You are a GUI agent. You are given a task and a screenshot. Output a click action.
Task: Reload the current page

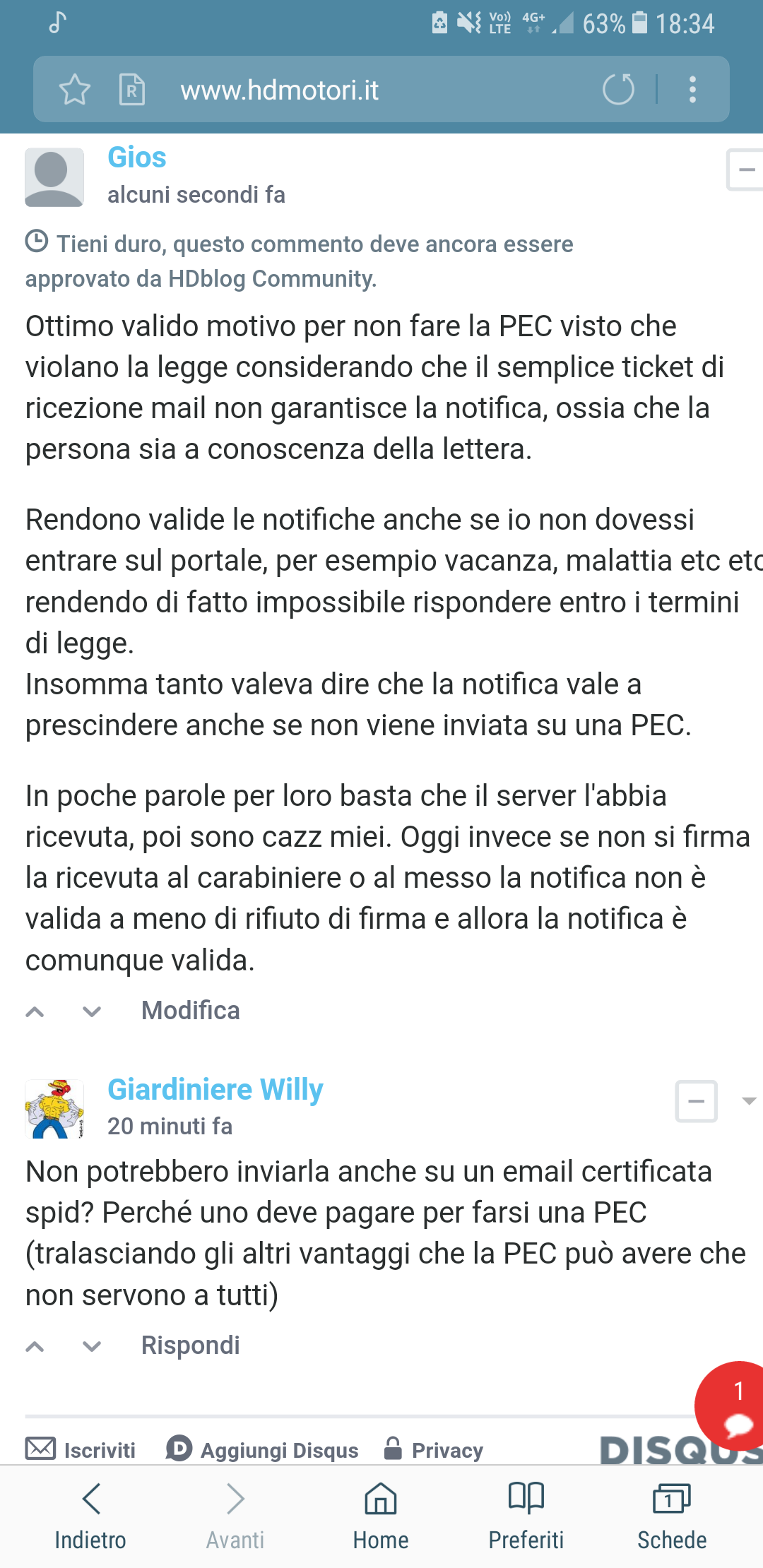[x=618, y=90]
